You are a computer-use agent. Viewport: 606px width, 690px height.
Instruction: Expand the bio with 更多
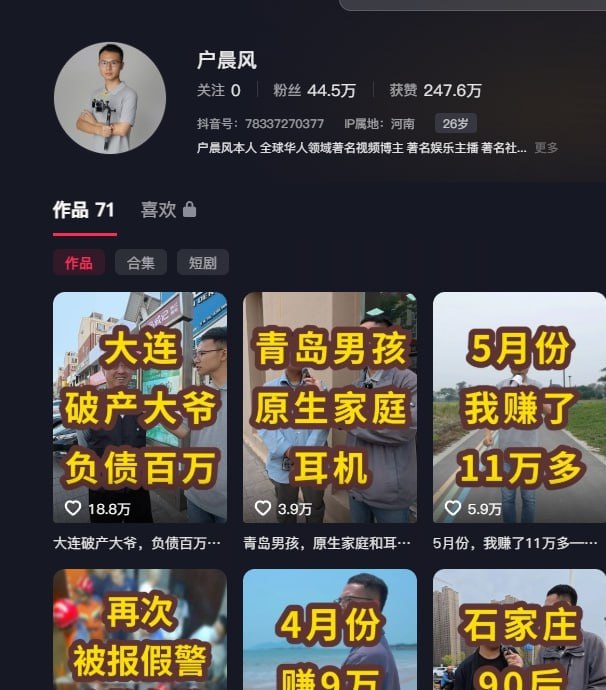[546, 148]
